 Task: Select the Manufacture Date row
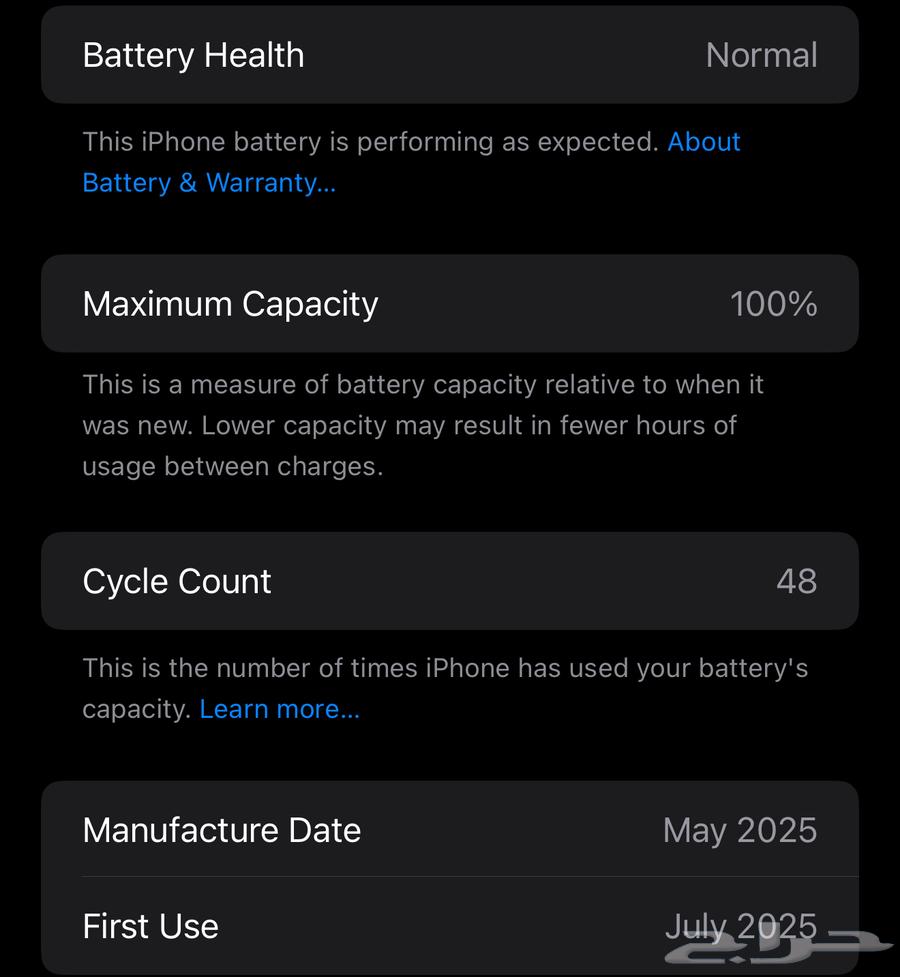[x=450, y=830]
